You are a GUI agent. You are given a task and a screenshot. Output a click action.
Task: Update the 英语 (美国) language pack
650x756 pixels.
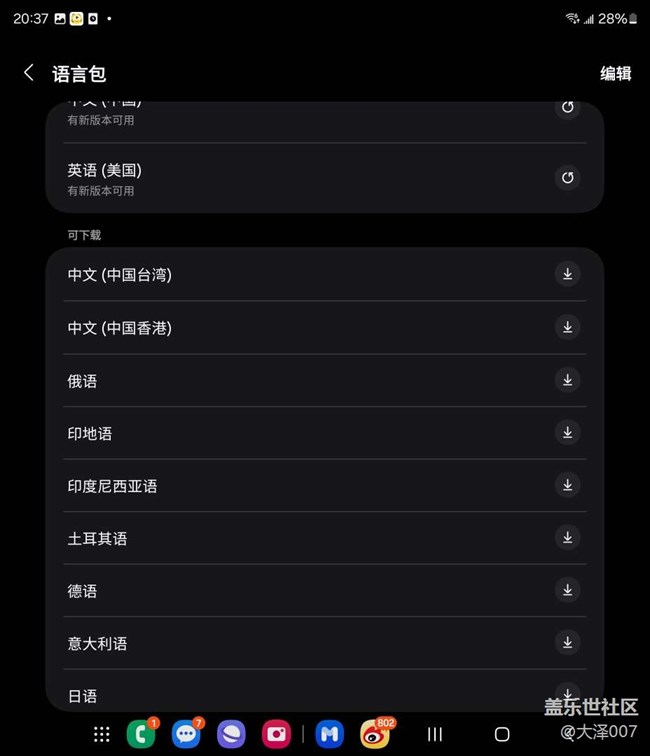567,178
